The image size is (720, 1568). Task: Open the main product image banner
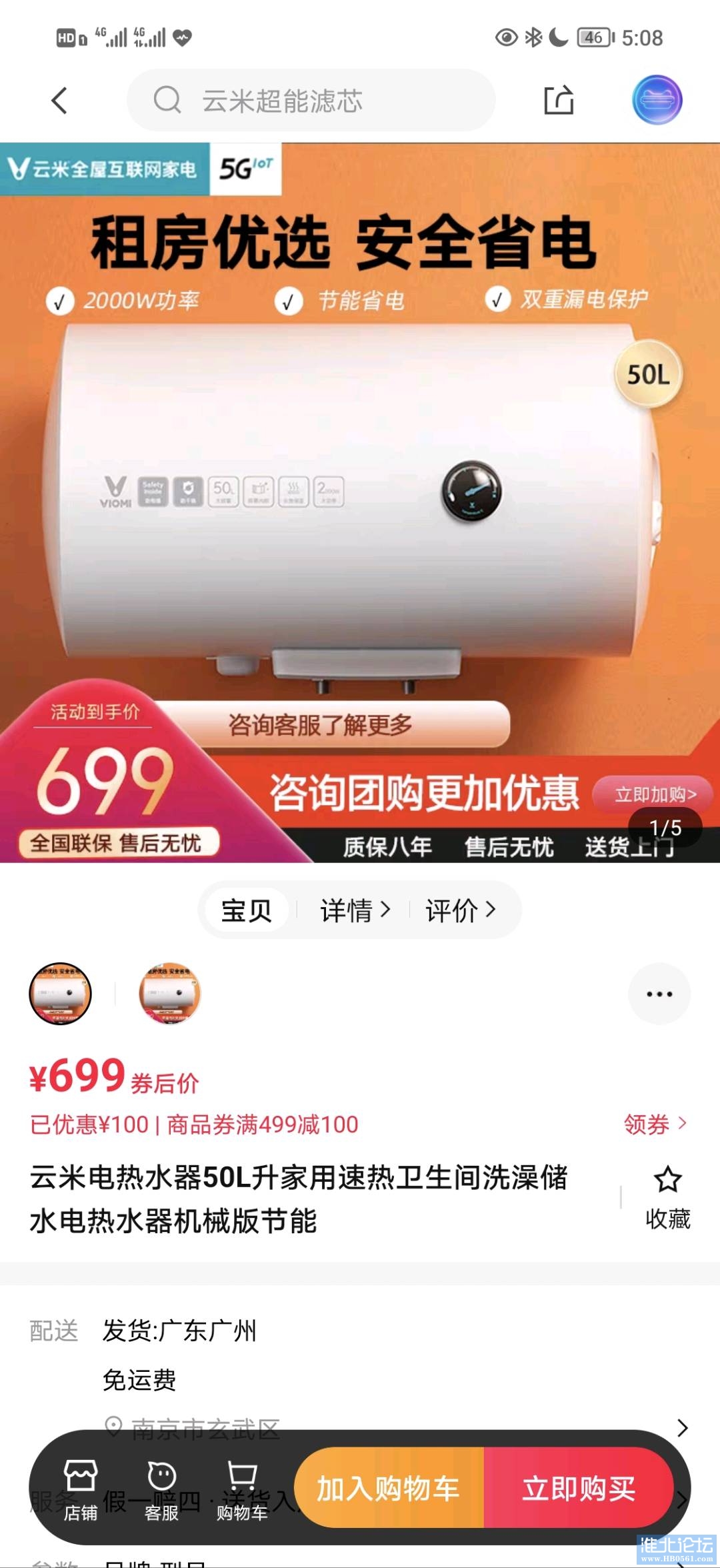coord(360,500)
